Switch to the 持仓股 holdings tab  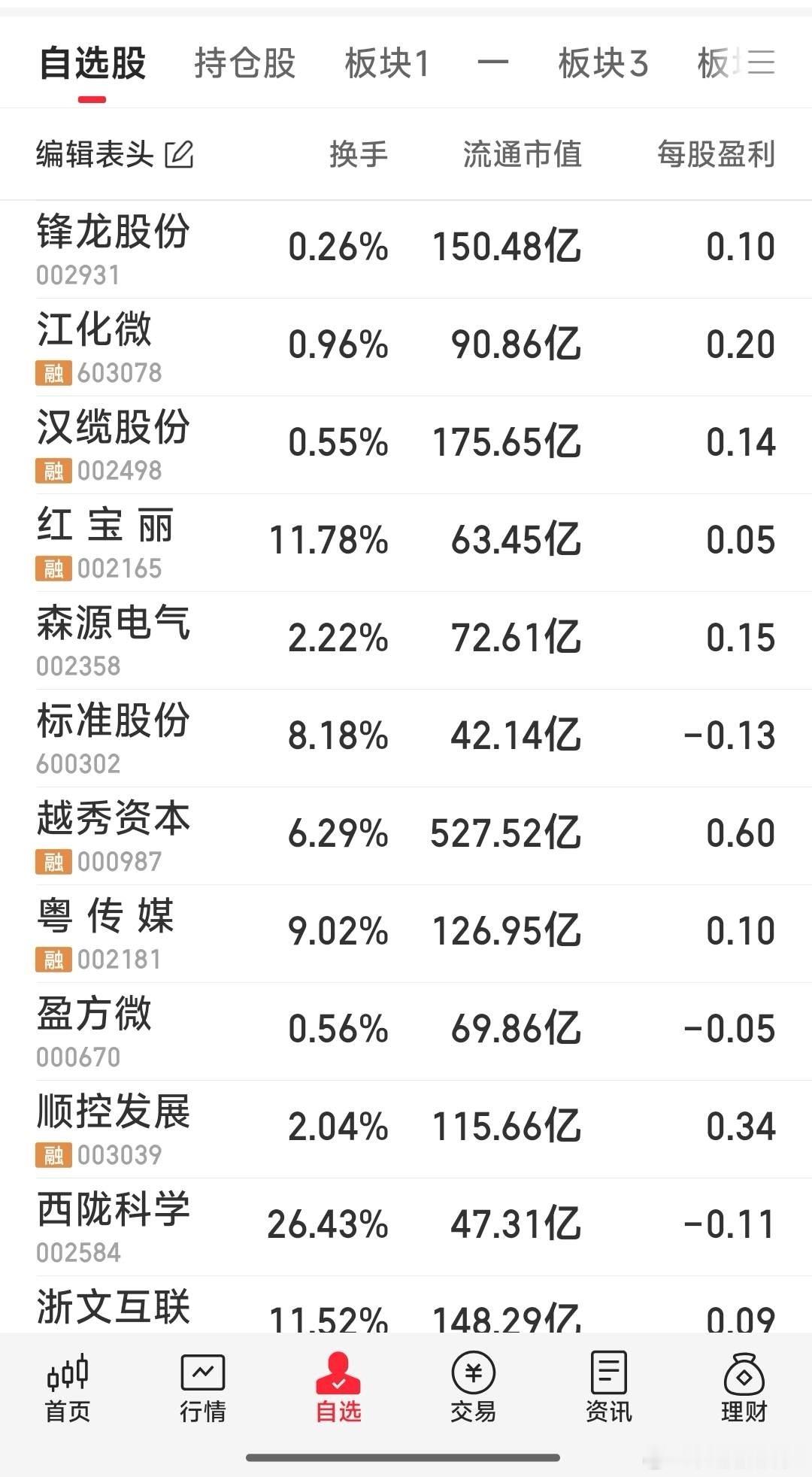242,63
